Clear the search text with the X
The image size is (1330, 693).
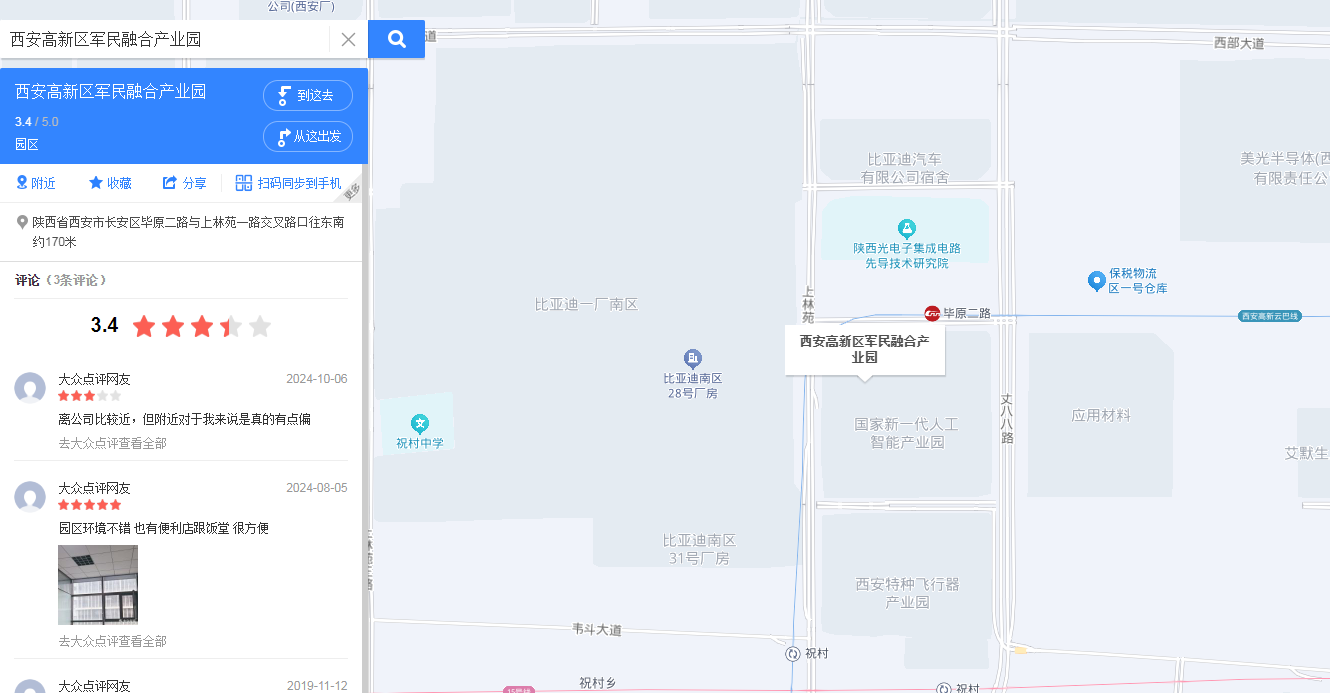348,40
